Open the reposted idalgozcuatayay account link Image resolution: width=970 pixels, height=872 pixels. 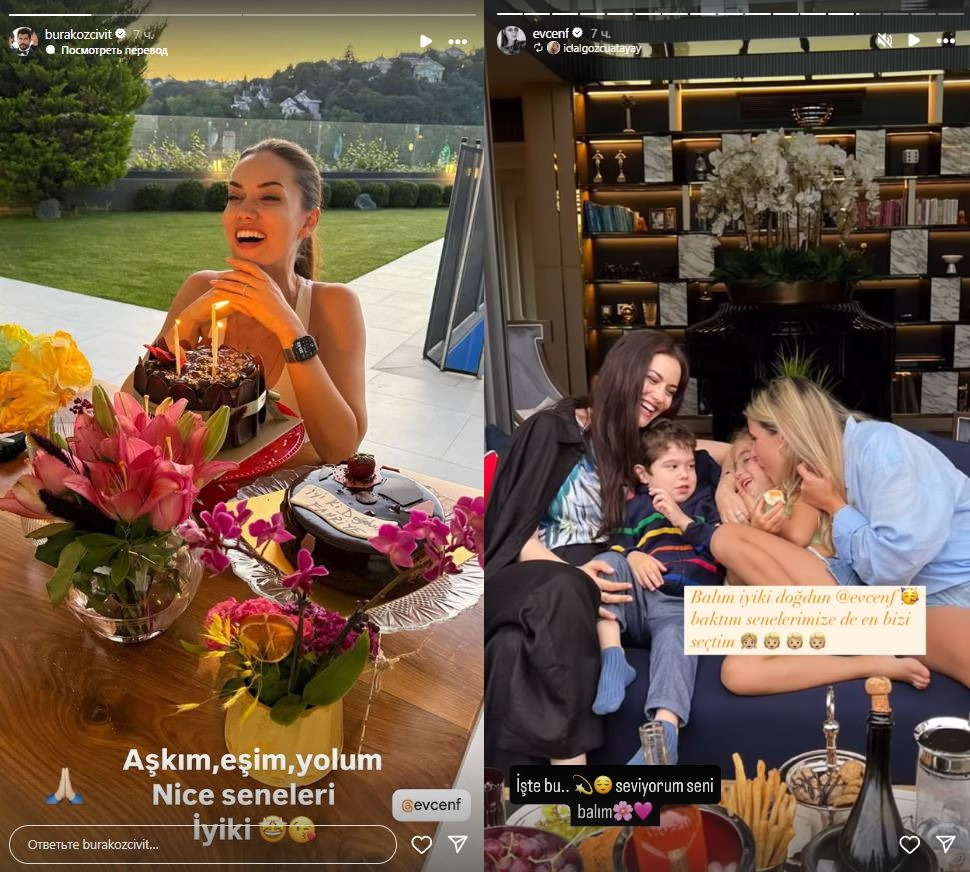pos(600,48)
